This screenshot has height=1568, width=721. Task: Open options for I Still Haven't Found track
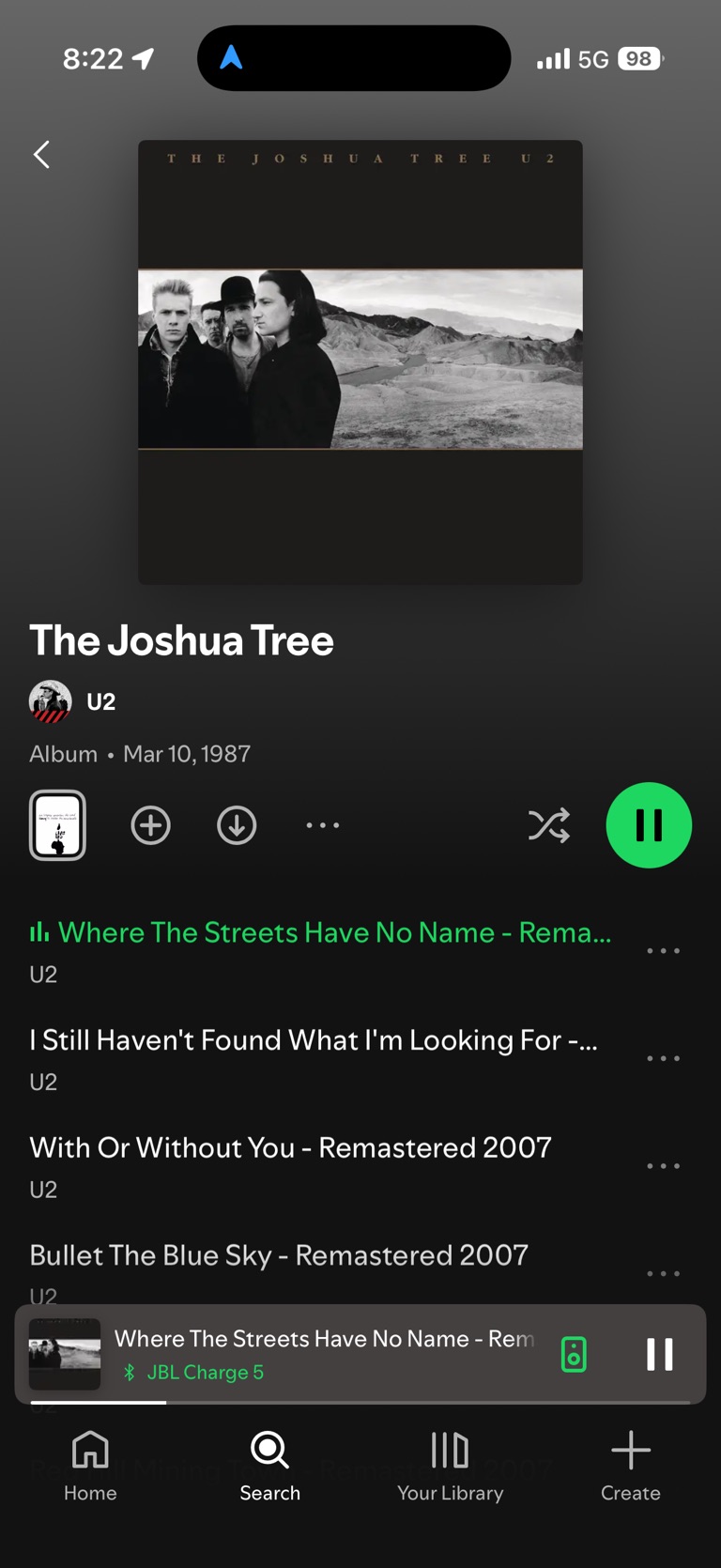click(x=663, y=1058)
